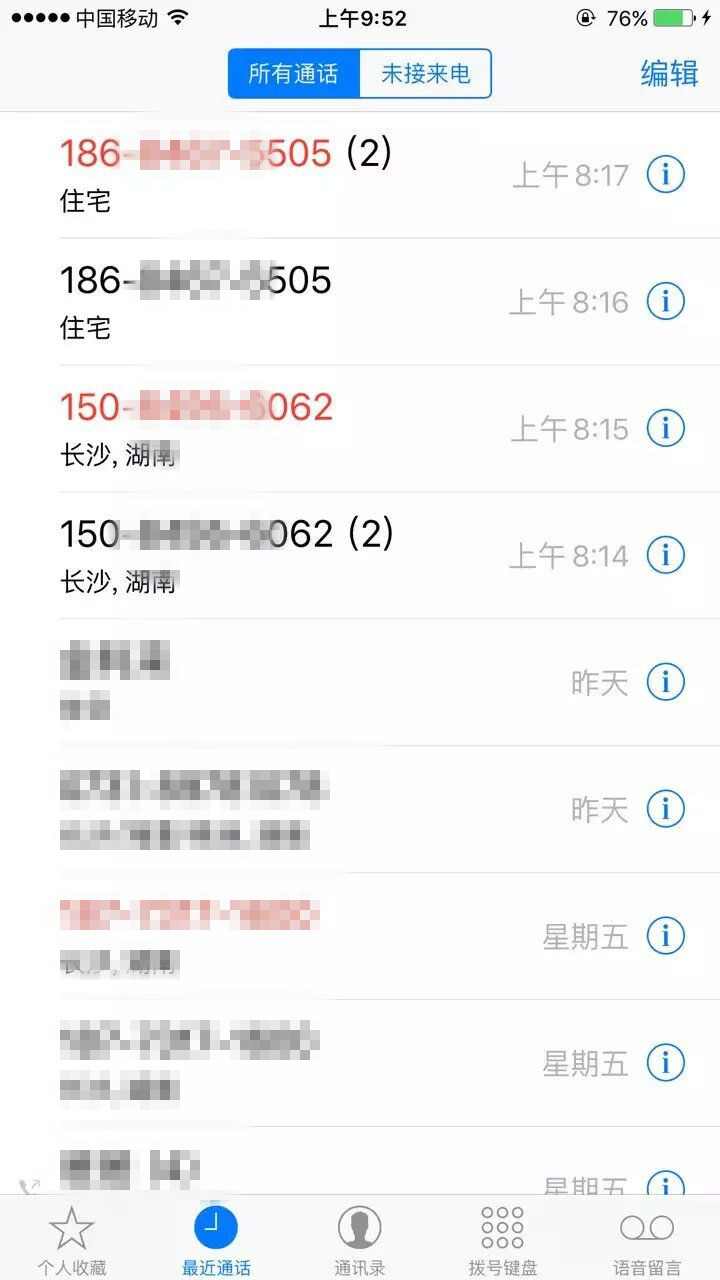Open the 拨号键盘 keypad tab

503,1240
